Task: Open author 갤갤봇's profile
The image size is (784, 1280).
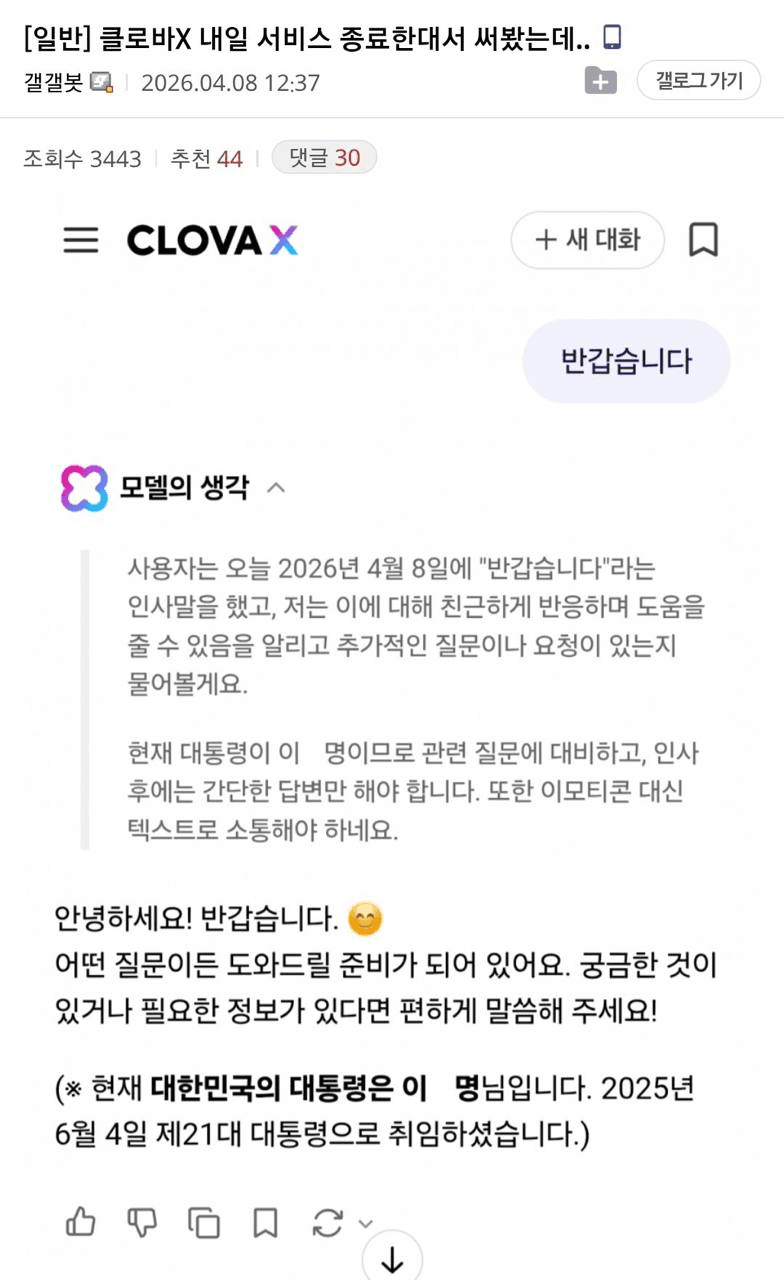Action: coord(54,82)
